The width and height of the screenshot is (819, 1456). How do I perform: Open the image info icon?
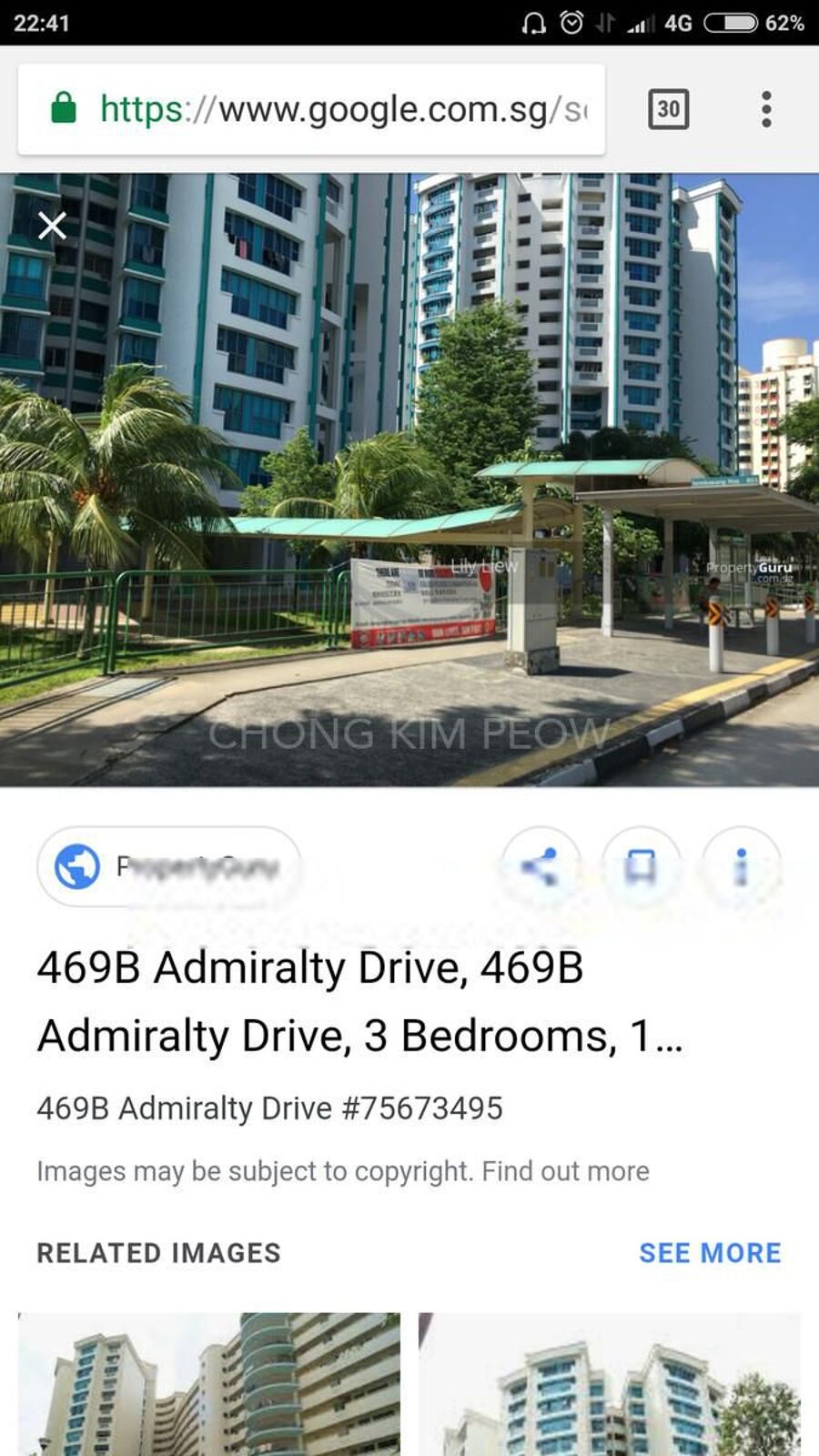[x=741, y=866]
